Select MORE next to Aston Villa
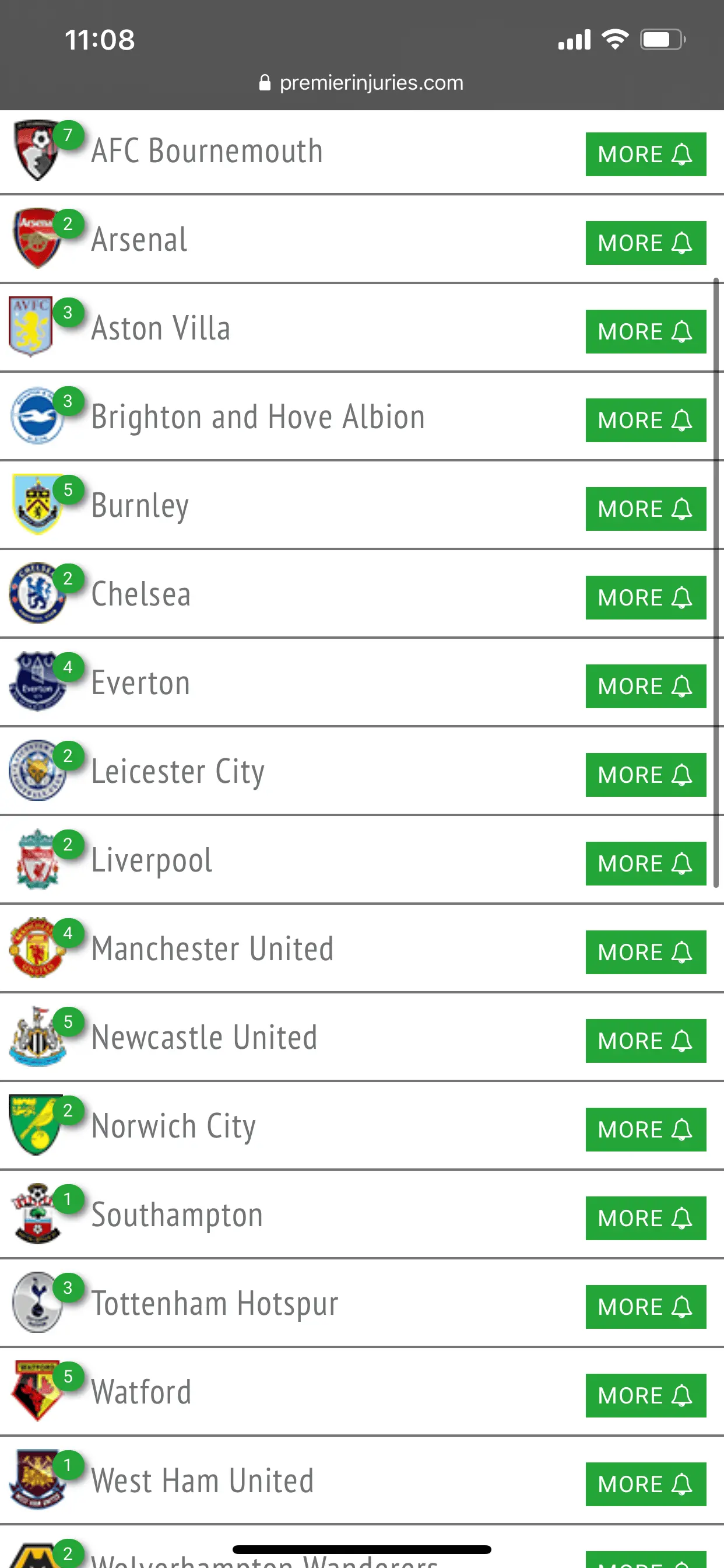Viewport: 724px width, 1568px height. (x=645, y=332)
